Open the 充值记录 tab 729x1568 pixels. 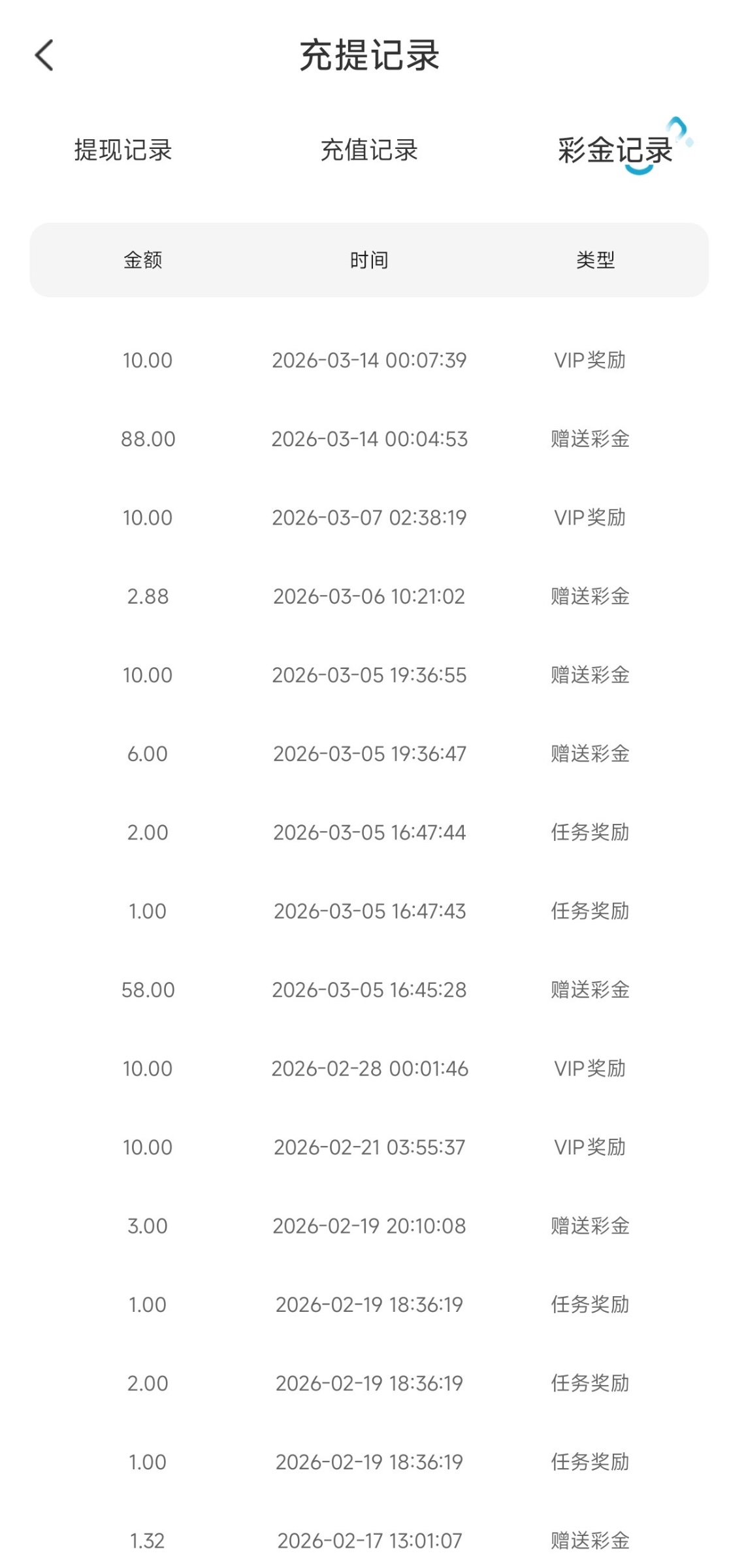(369, 150)
